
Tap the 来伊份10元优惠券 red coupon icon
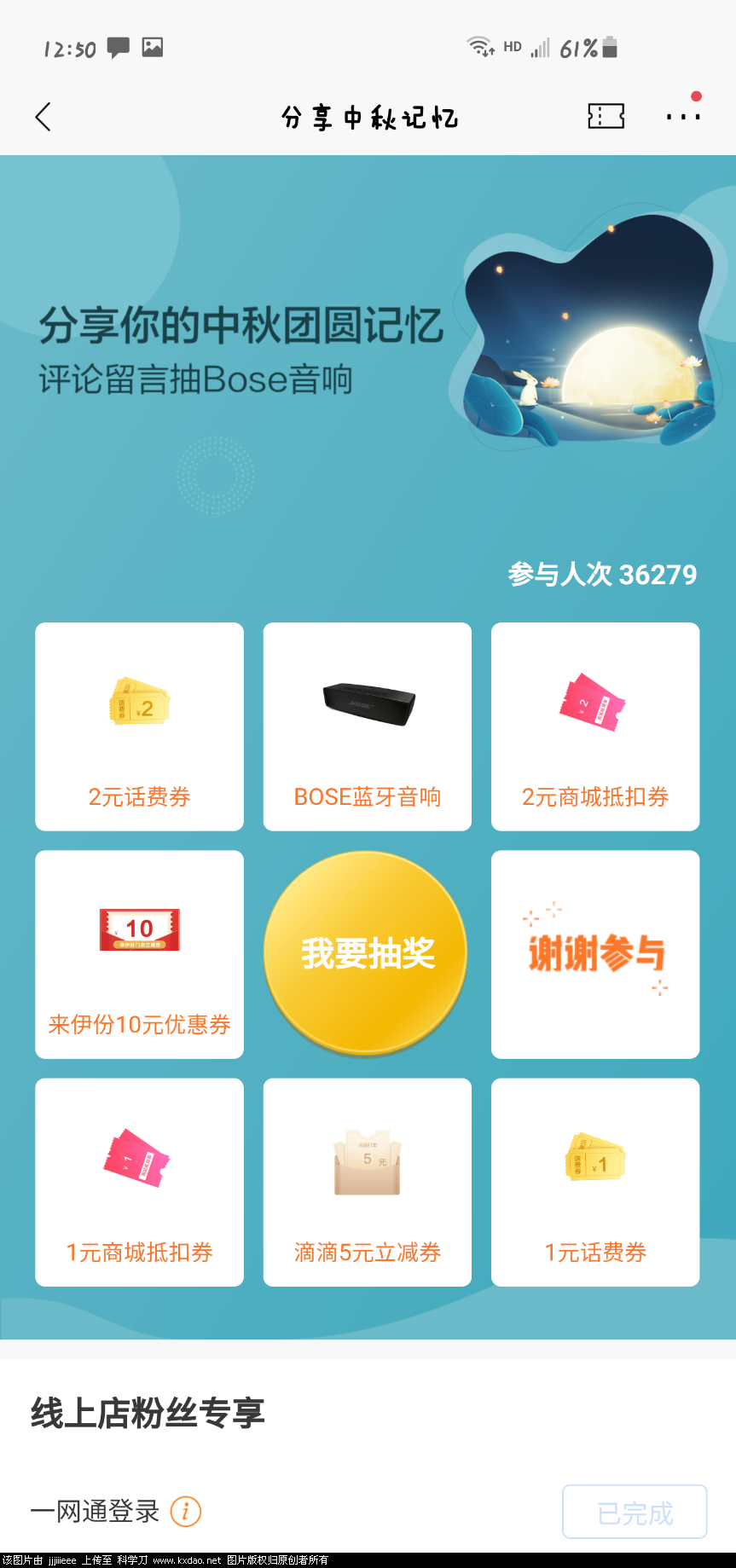click(139, 929)
